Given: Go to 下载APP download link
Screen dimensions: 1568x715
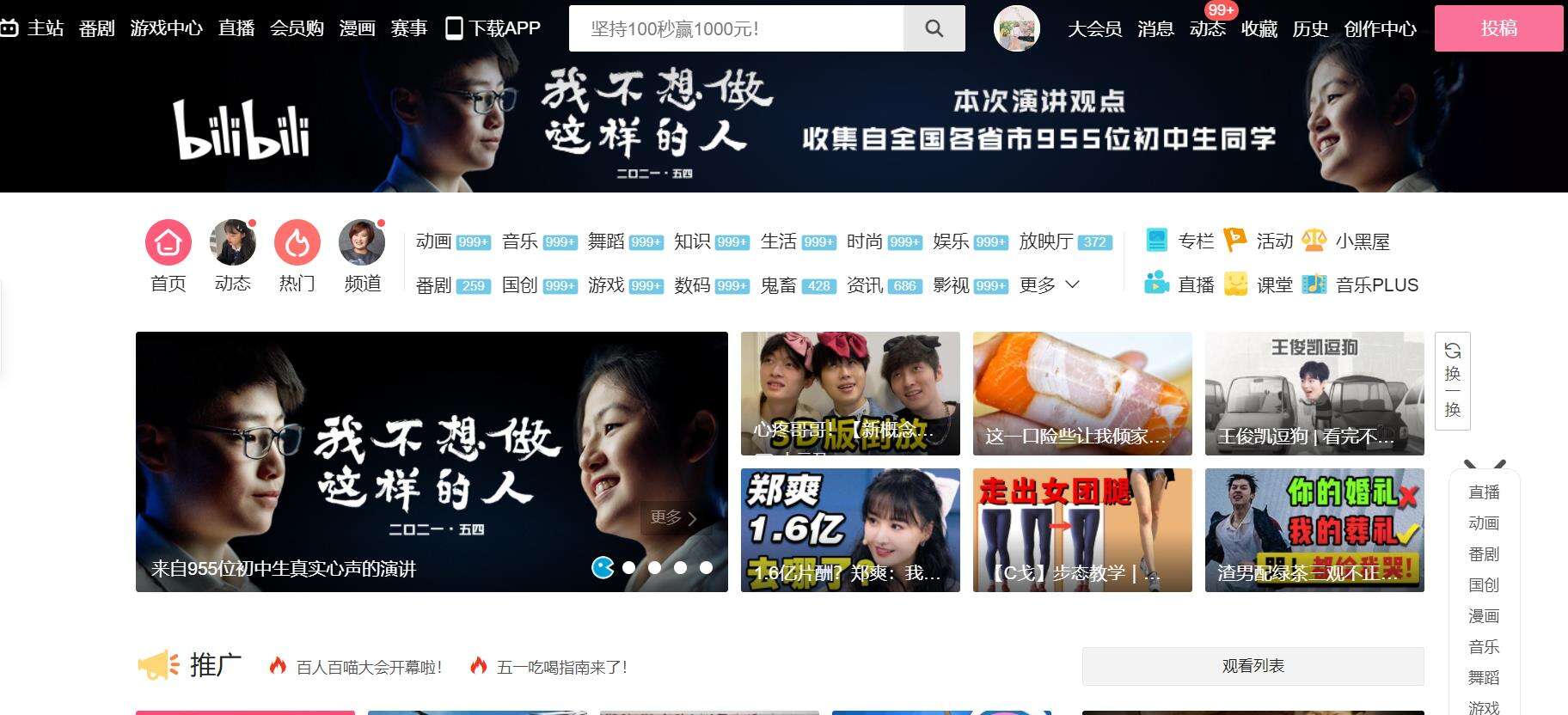Looking at the screenshot, I should [493, 28].
